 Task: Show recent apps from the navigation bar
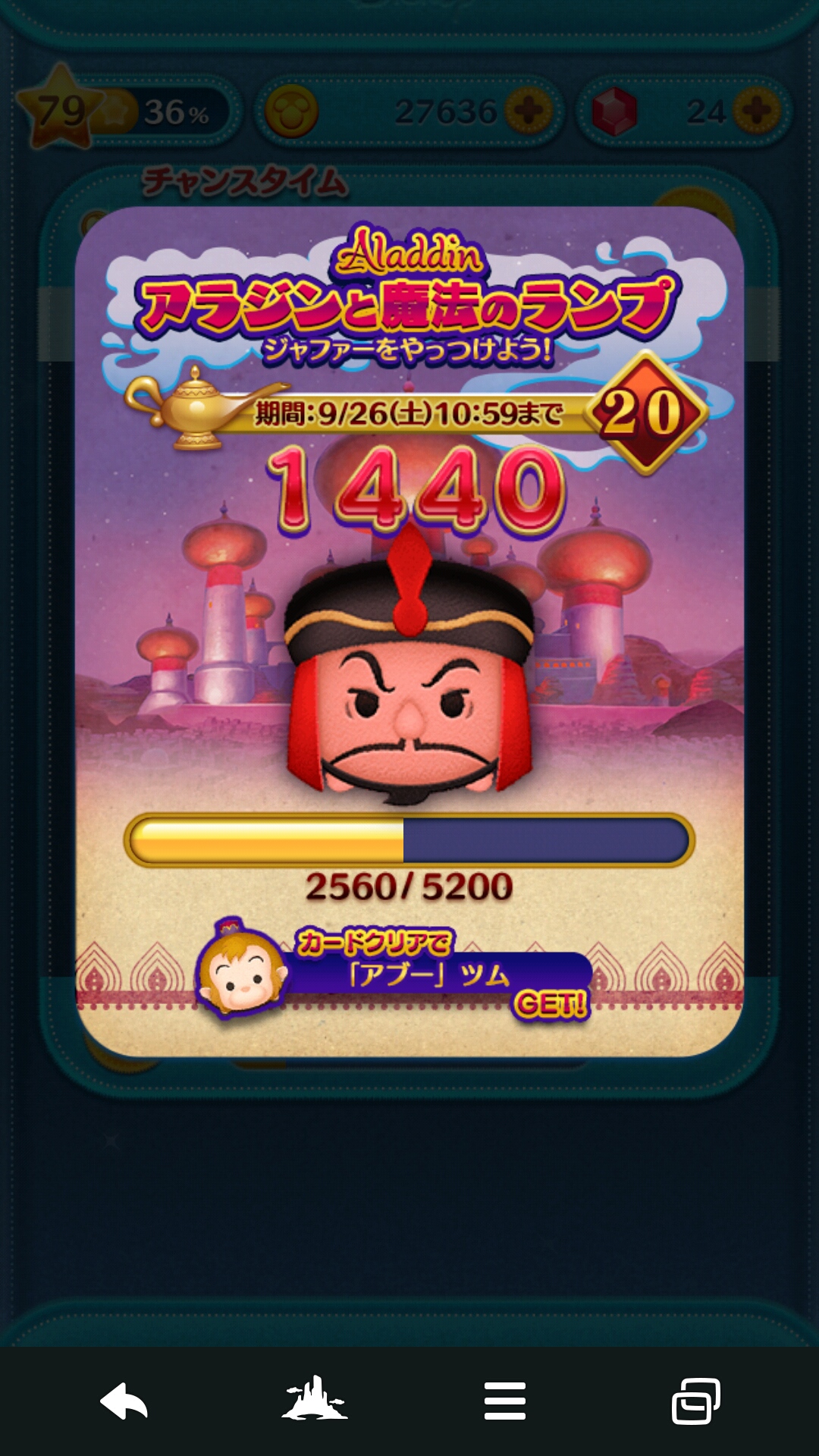(695, 1401)
